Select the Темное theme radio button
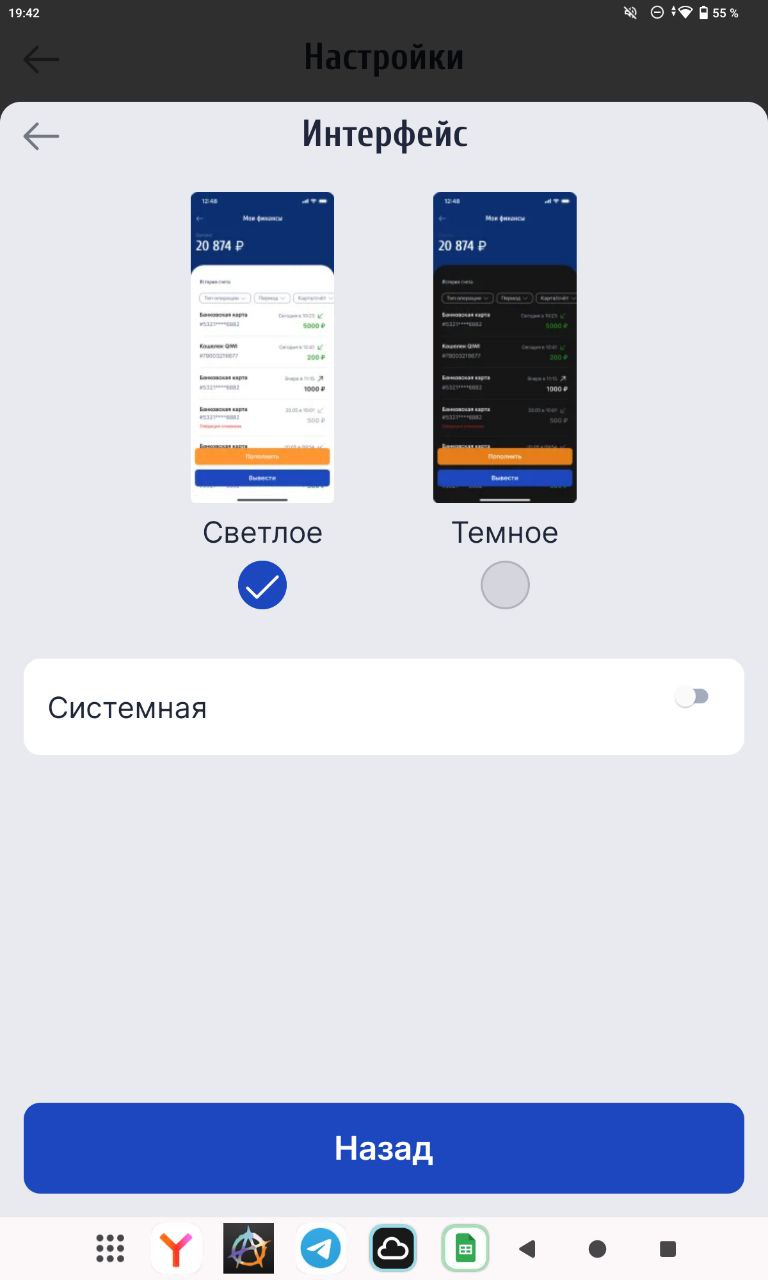The width and height of the screenshot is (768, 1280). click(505, 585)
